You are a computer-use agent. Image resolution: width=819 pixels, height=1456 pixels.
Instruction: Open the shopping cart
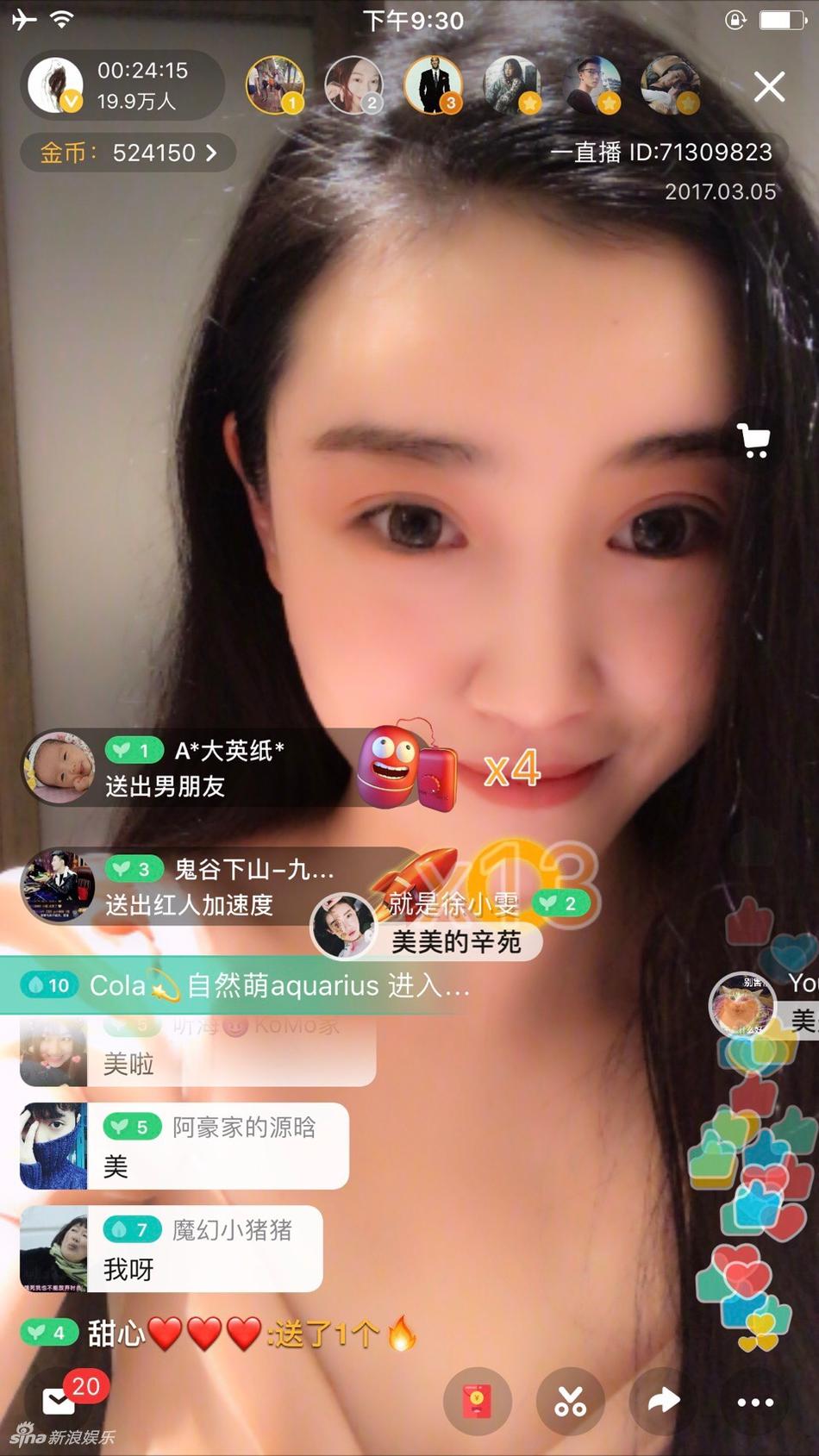tap(753, 441)
